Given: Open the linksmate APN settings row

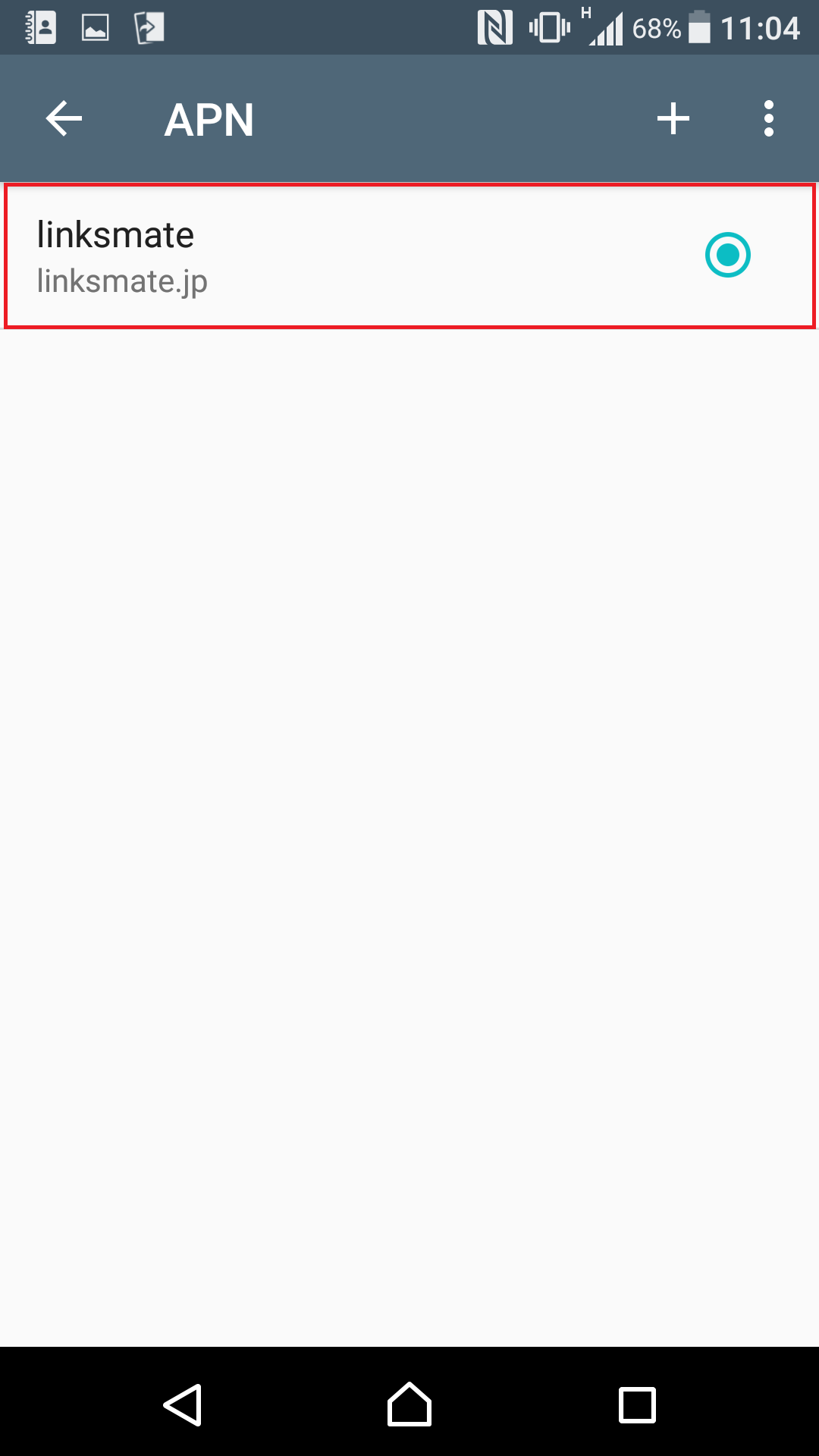Looking at the screenshot, I should click(x=303, y=256).
